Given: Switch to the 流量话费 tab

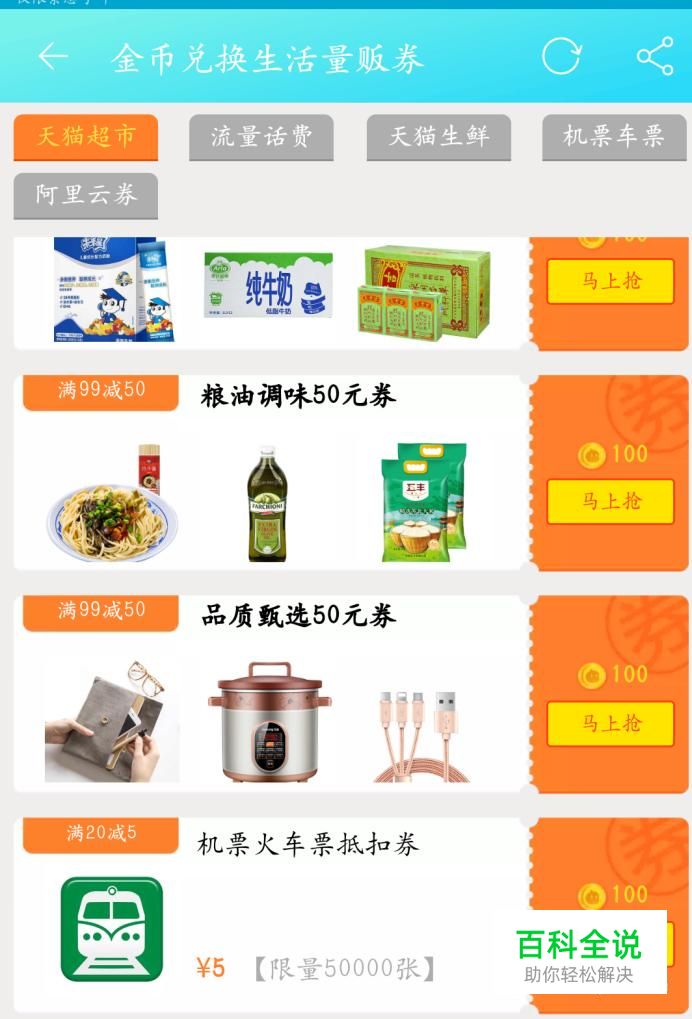Looking at the screenshot, I should pos(261,137).
